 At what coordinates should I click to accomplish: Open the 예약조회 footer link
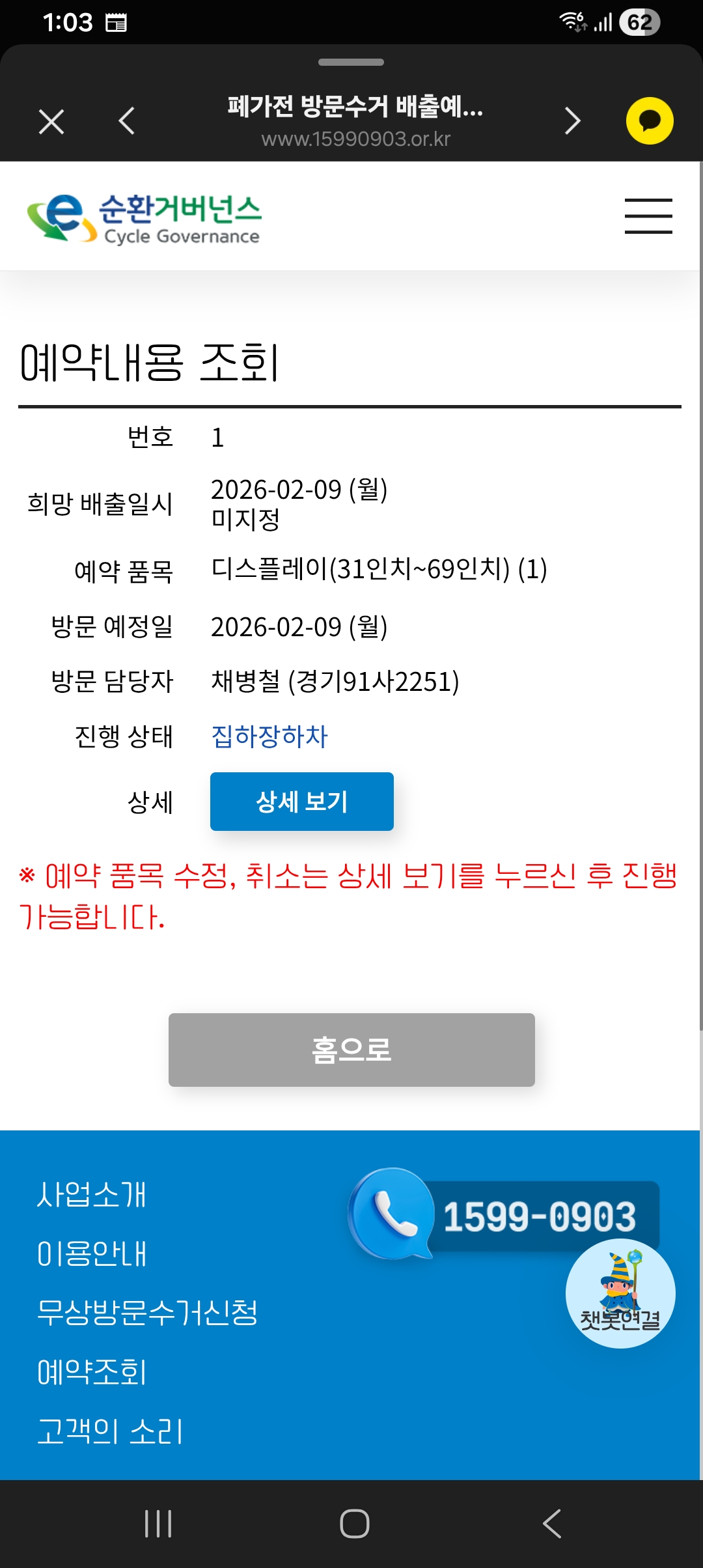92,1372
